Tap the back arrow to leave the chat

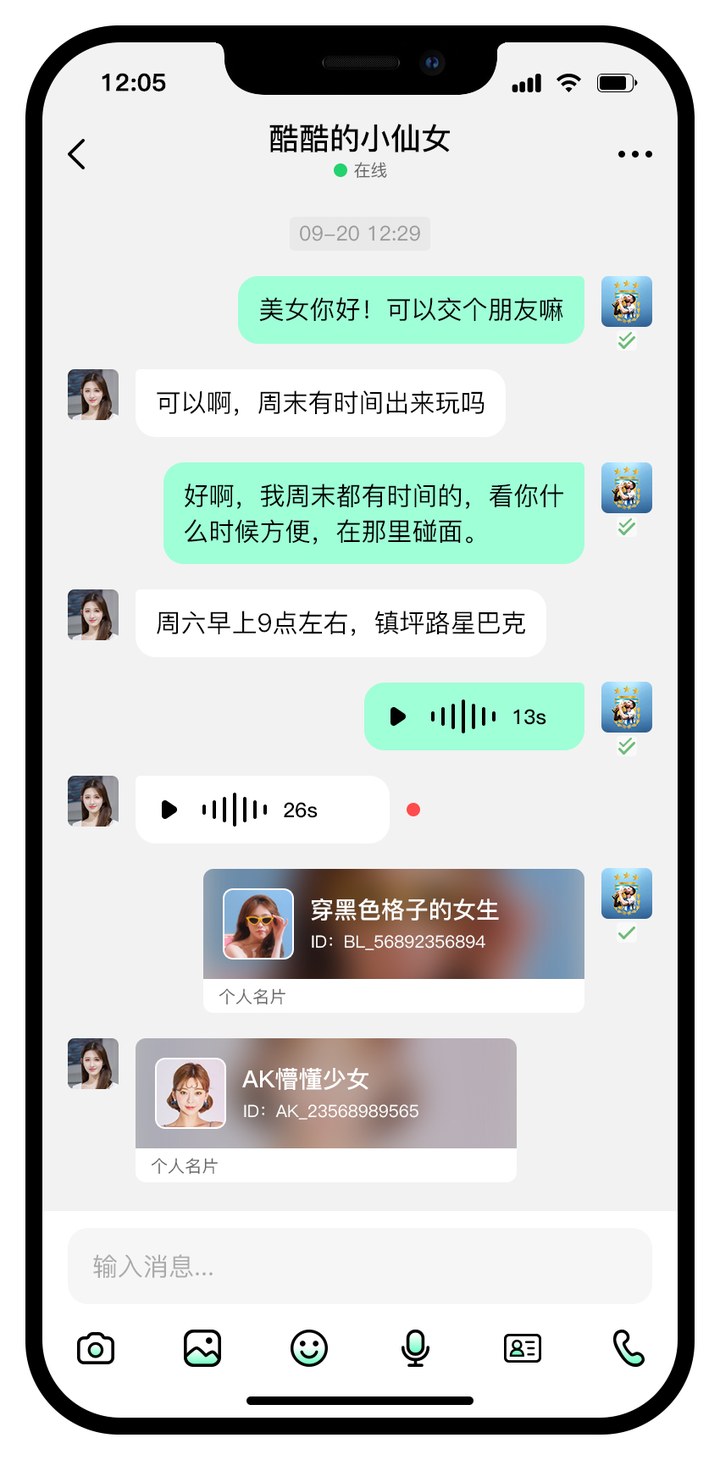click(75, 153)
